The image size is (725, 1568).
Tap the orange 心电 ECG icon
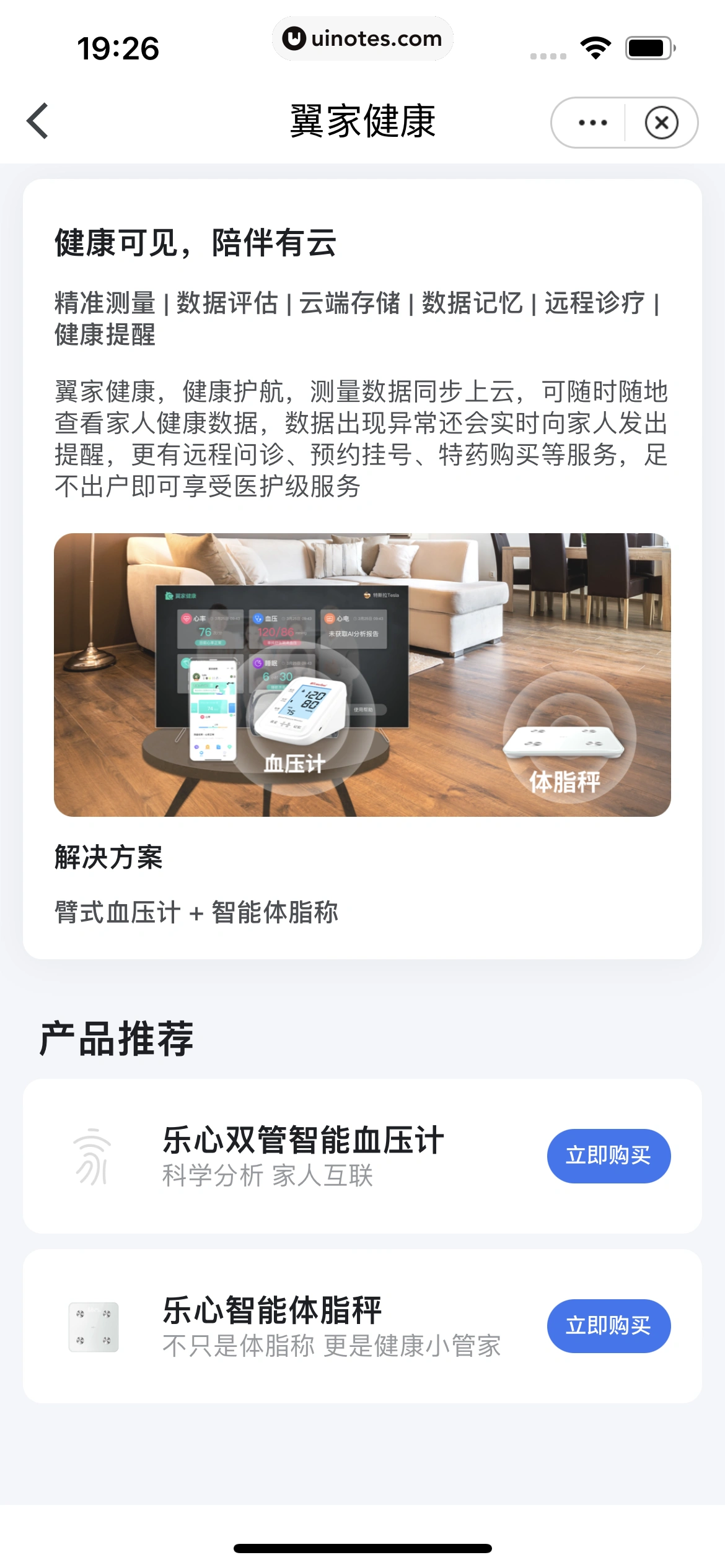tap(329, 618)
